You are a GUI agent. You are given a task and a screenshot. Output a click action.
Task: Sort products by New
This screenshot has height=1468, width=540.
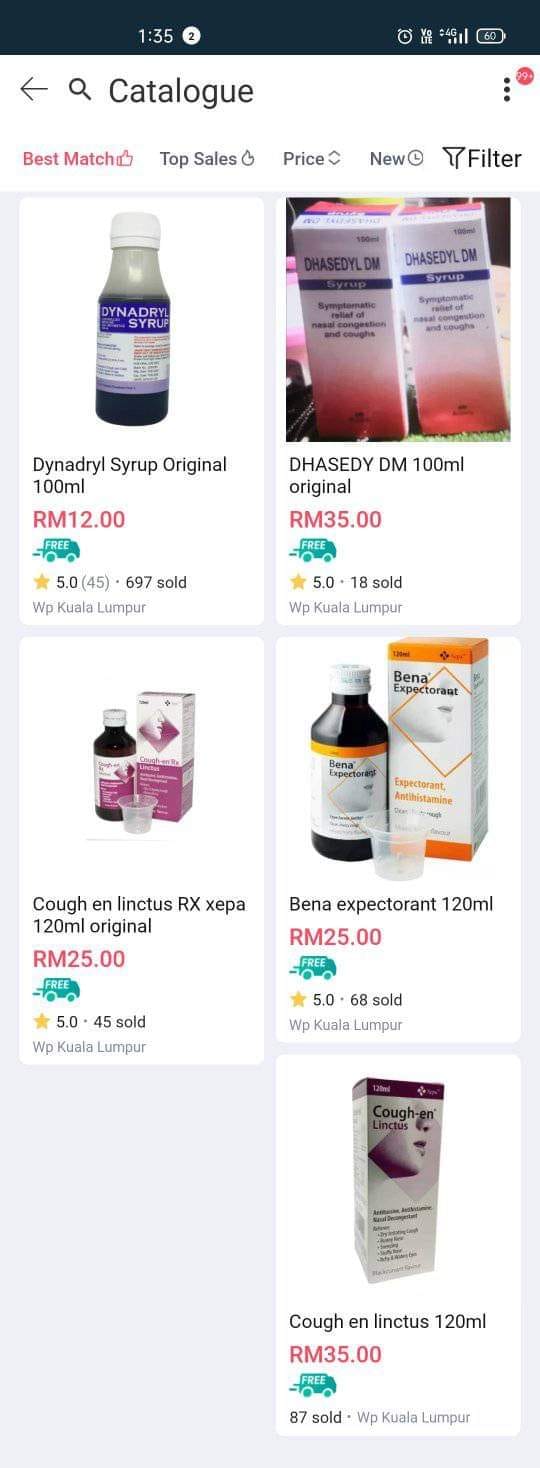pos(396,158)
